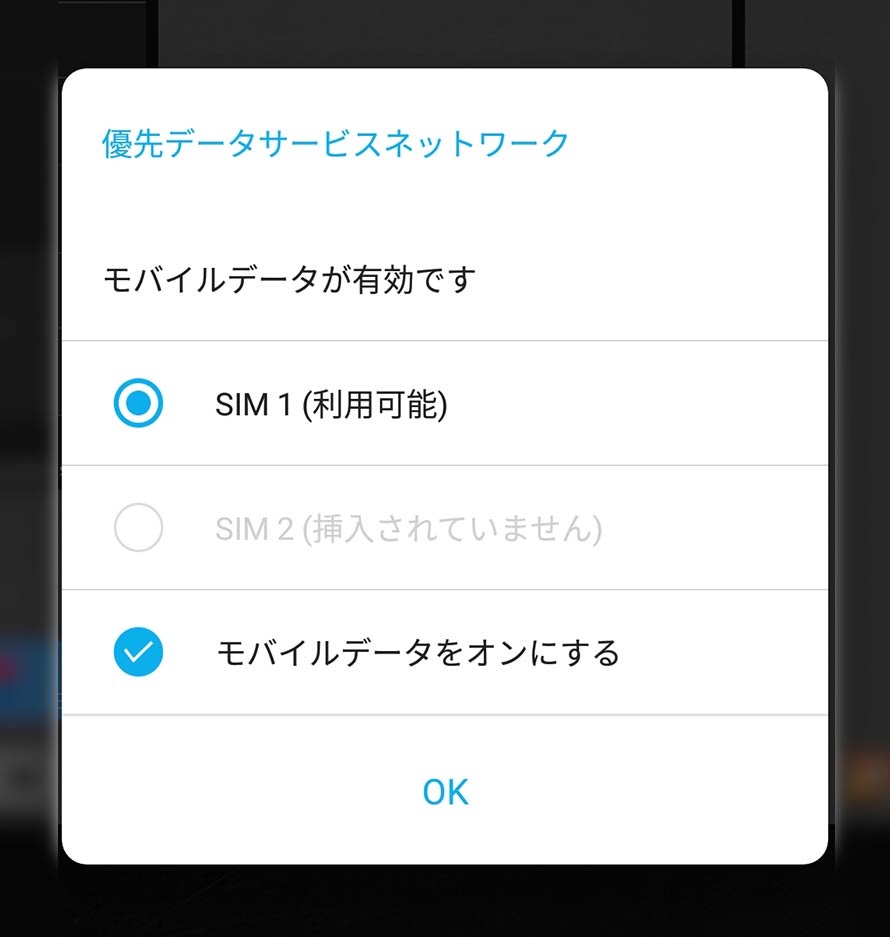
Task: Confirm the dialog with OK
Action: pos(445,791)
